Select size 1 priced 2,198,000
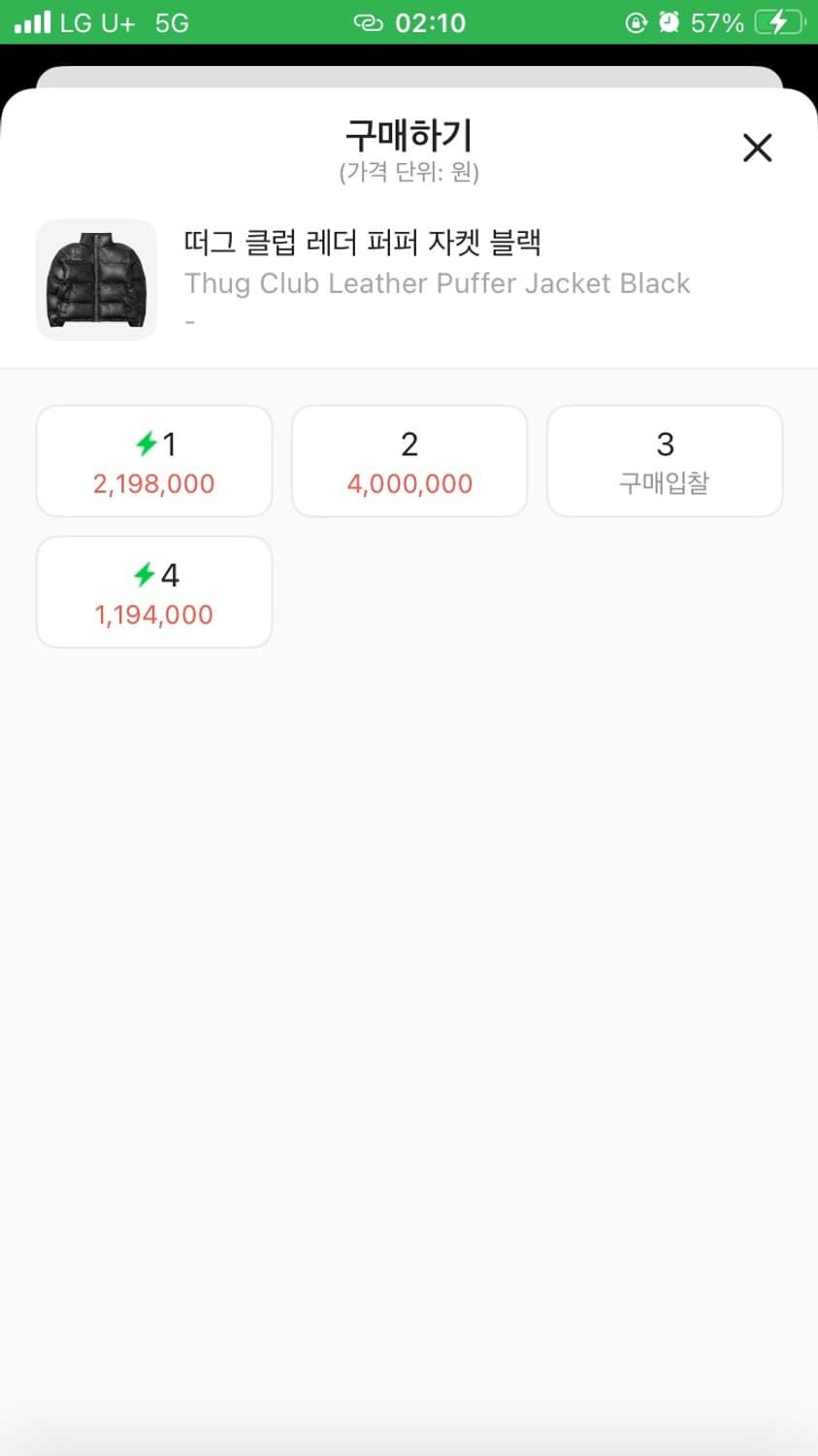818x1456 pixels. coord(153,460)
